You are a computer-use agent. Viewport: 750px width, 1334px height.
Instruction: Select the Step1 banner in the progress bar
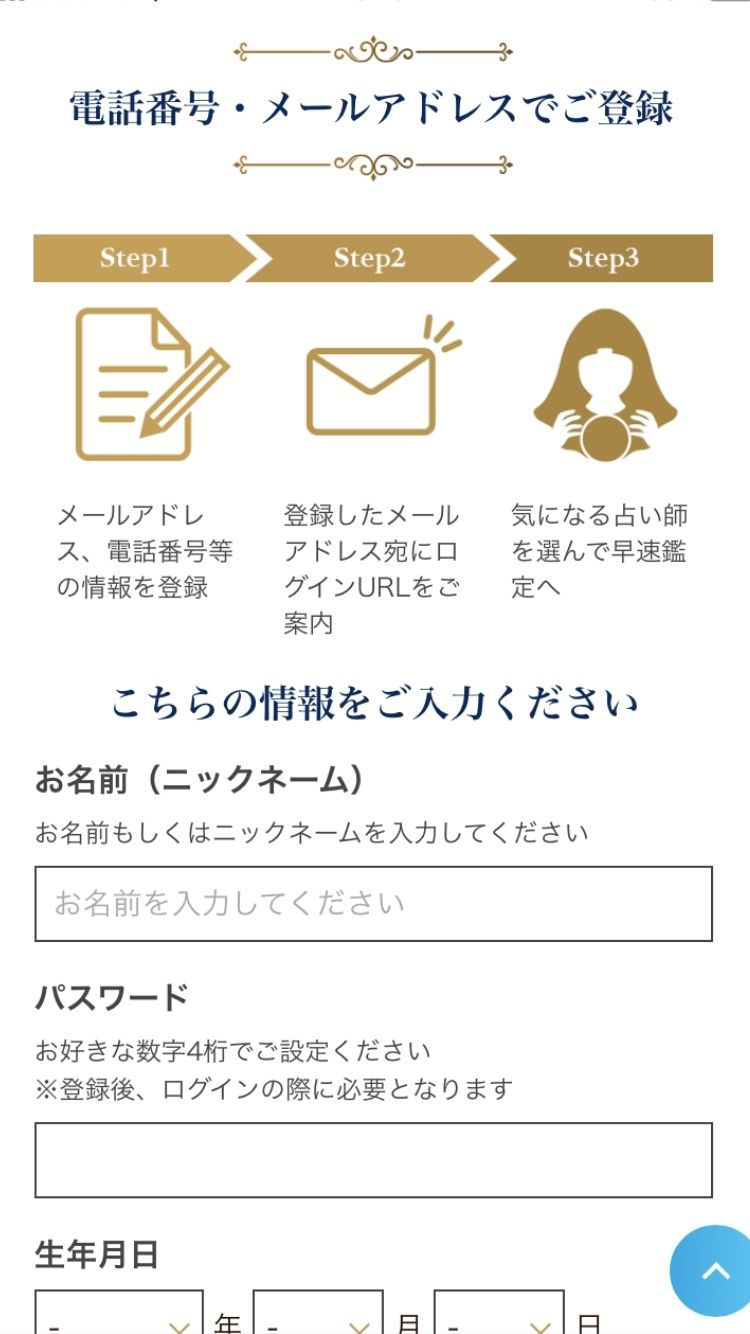pos(135,258)
